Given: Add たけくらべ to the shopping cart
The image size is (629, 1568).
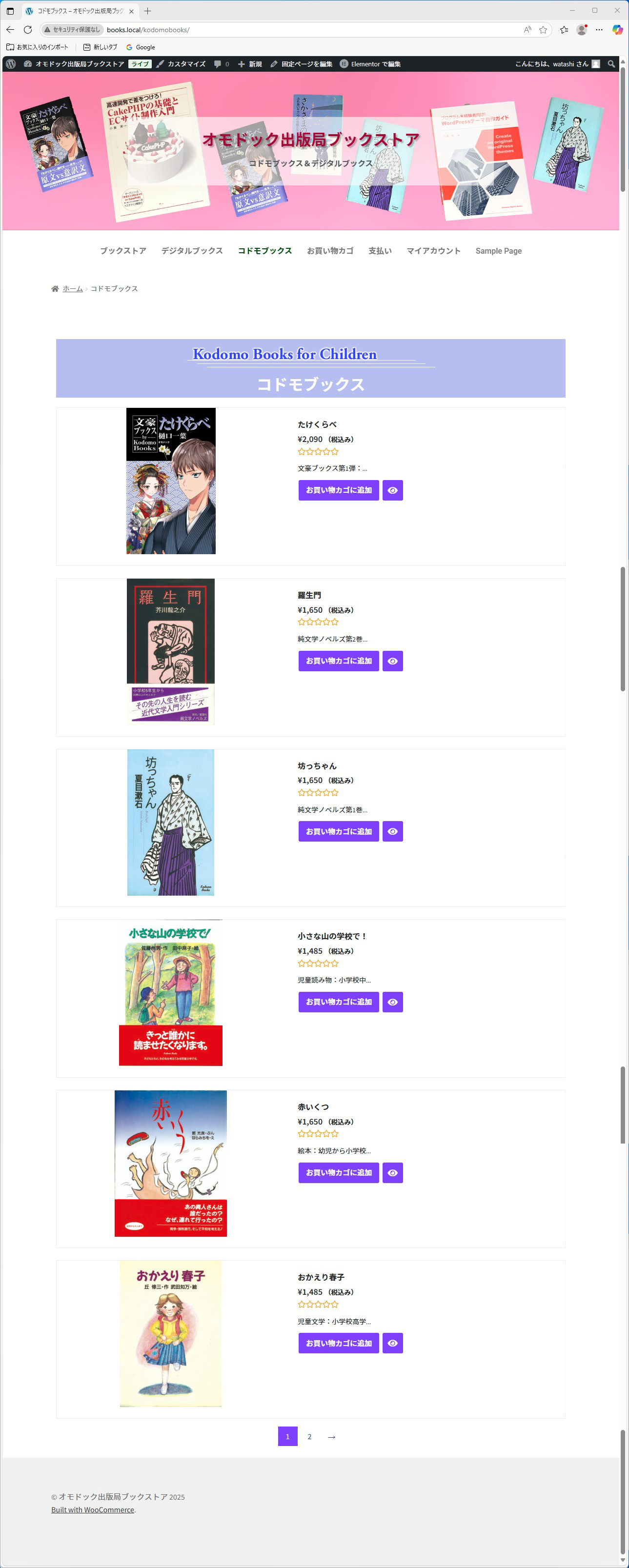Looking at the screenshot, I should pos(339,490).
